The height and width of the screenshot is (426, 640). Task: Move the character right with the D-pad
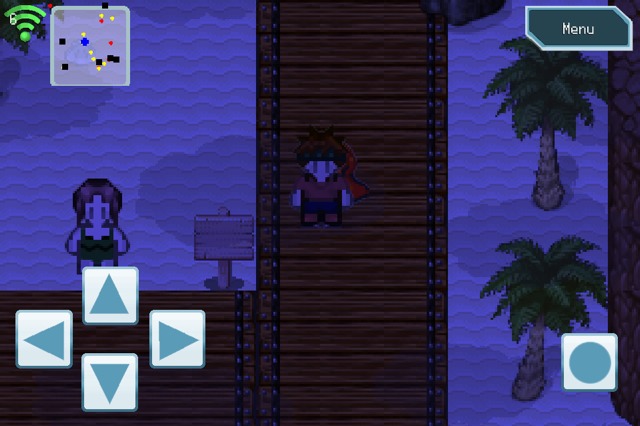[177, 340]
